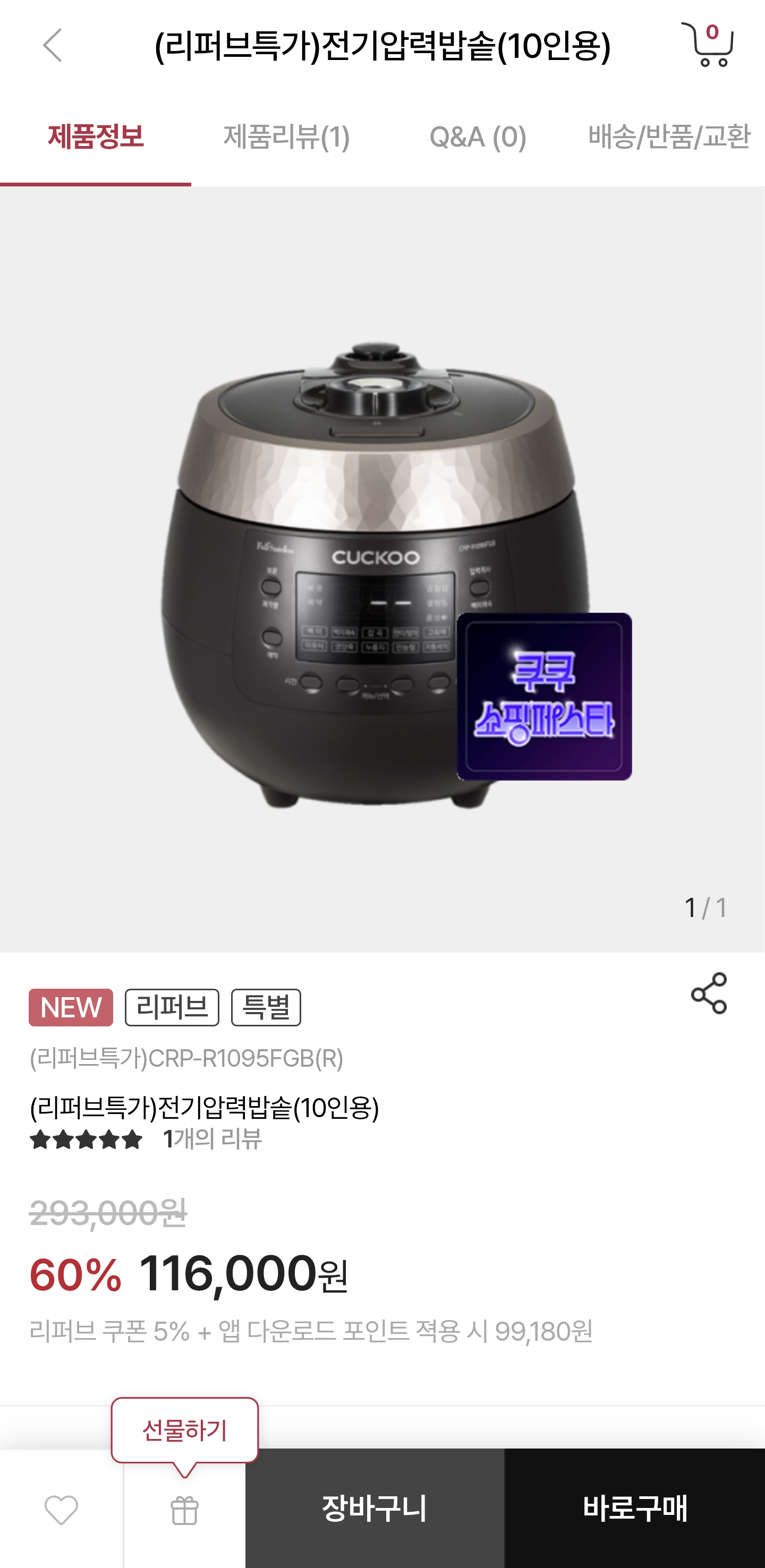Send as gift with the gift icon
The width and height of the screenshot is (765, 1568).
(x=184, y=1510)
